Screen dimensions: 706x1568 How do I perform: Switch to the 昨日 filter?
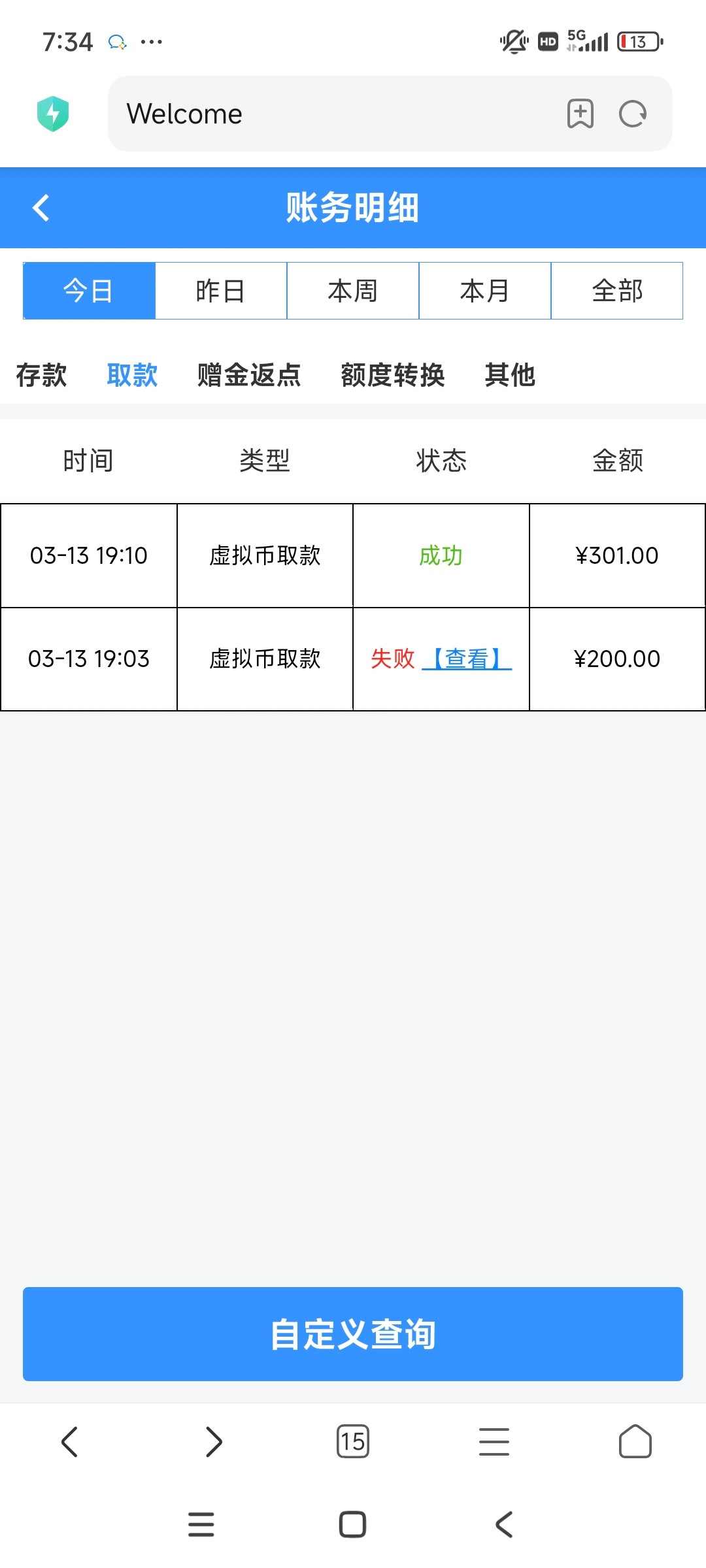(221, 291)
